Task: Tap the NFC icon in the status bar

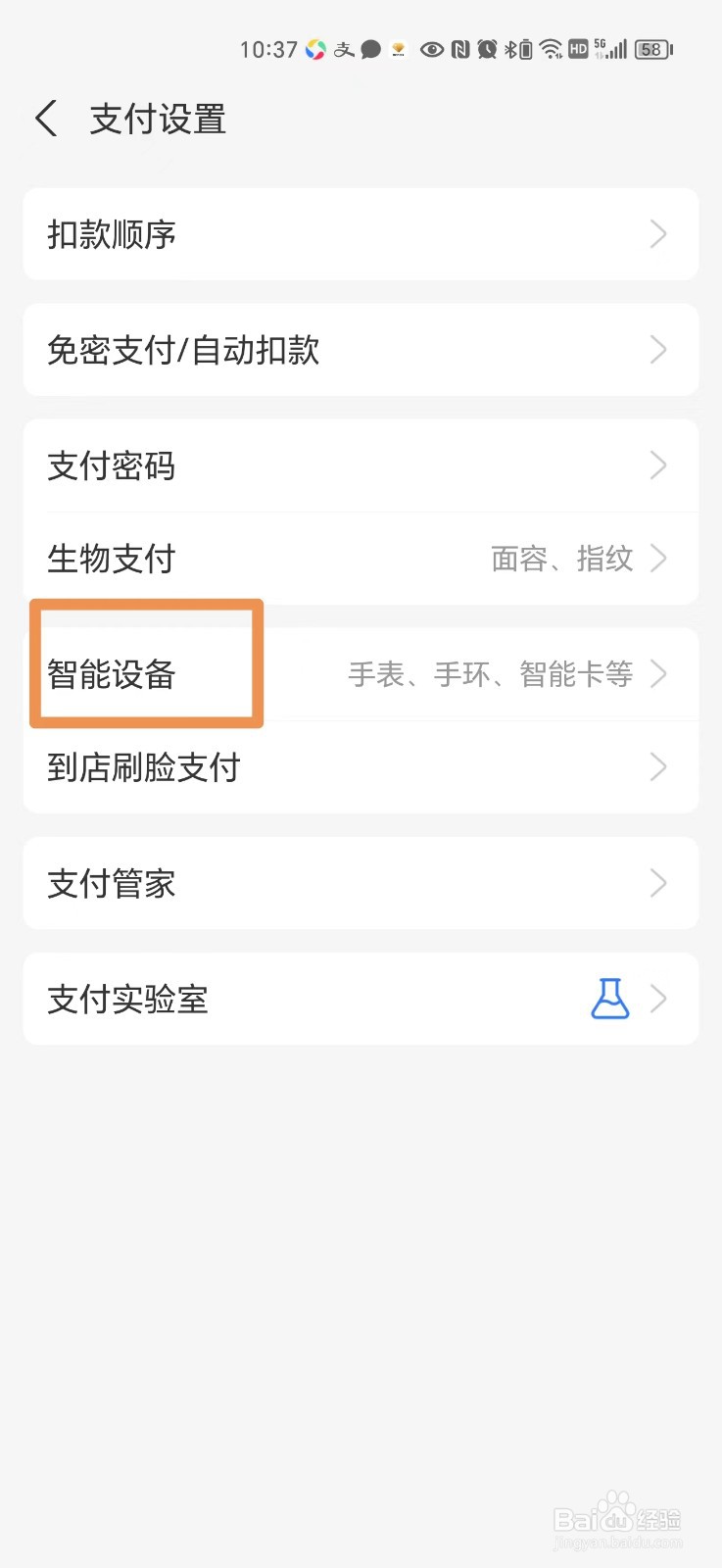Action: point(458,49)
